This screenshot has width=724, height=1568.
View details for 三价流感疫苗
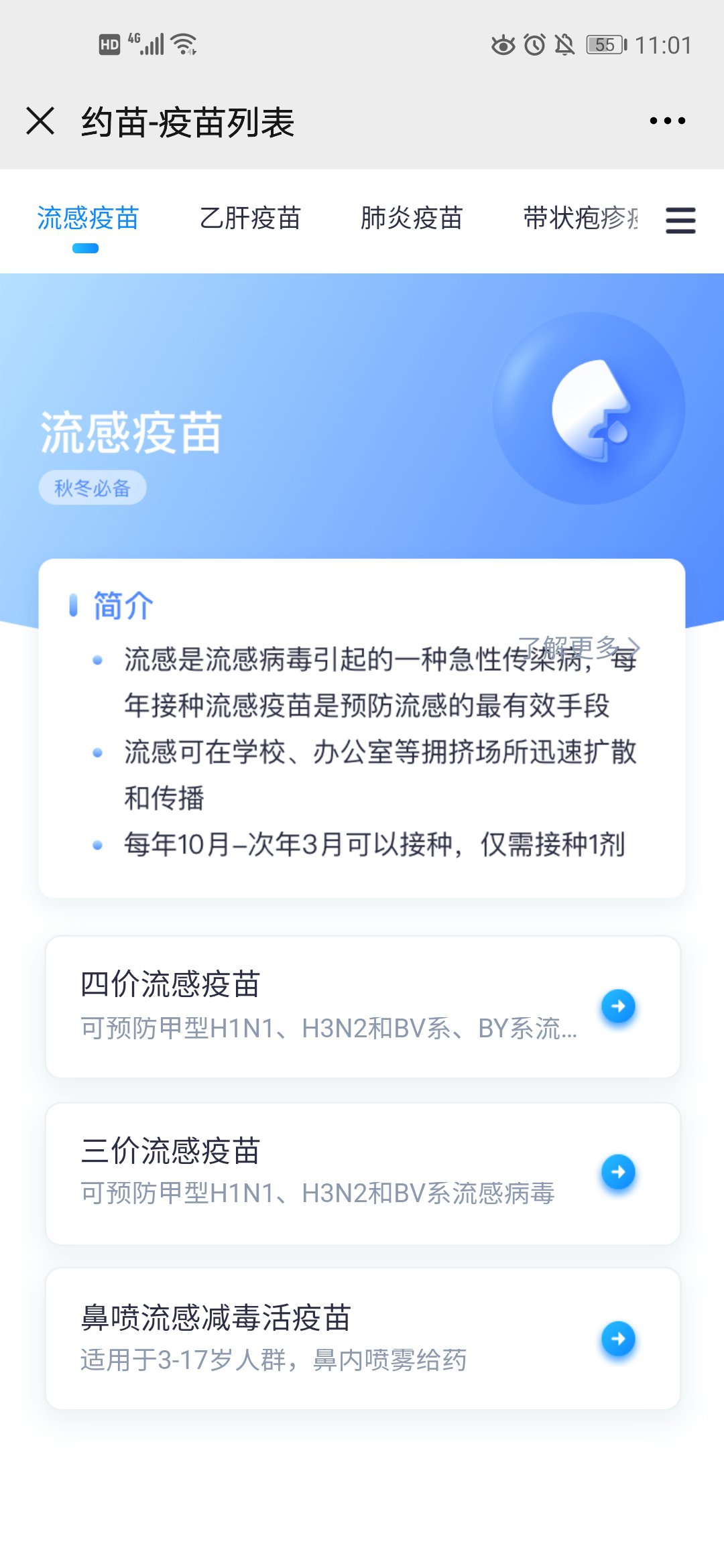[x=363, y=1173]
